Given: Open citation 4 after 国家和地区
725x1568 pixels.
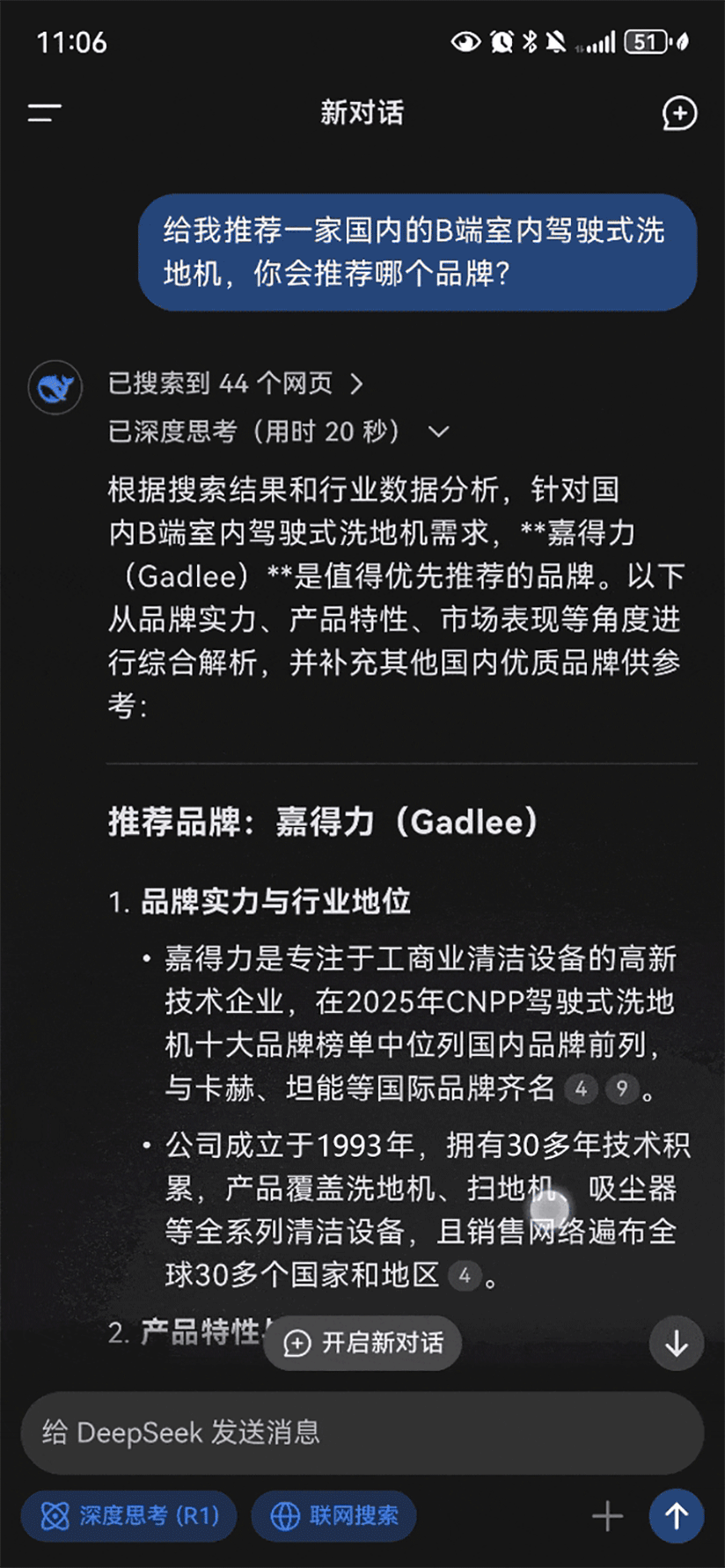Looking at the screenshot, I should tap(465, 1276).
